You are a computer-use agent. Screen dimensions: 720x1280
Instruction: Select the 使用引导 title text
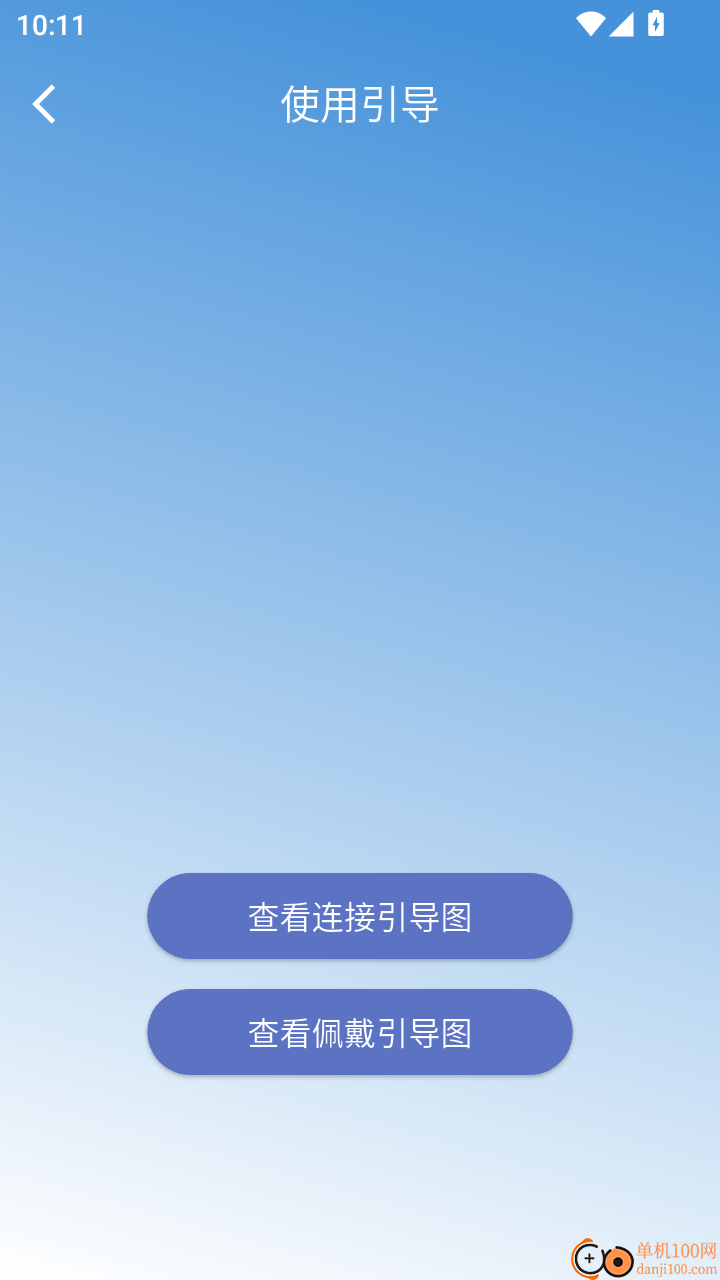pyautogui.click(x=360, y=104)
